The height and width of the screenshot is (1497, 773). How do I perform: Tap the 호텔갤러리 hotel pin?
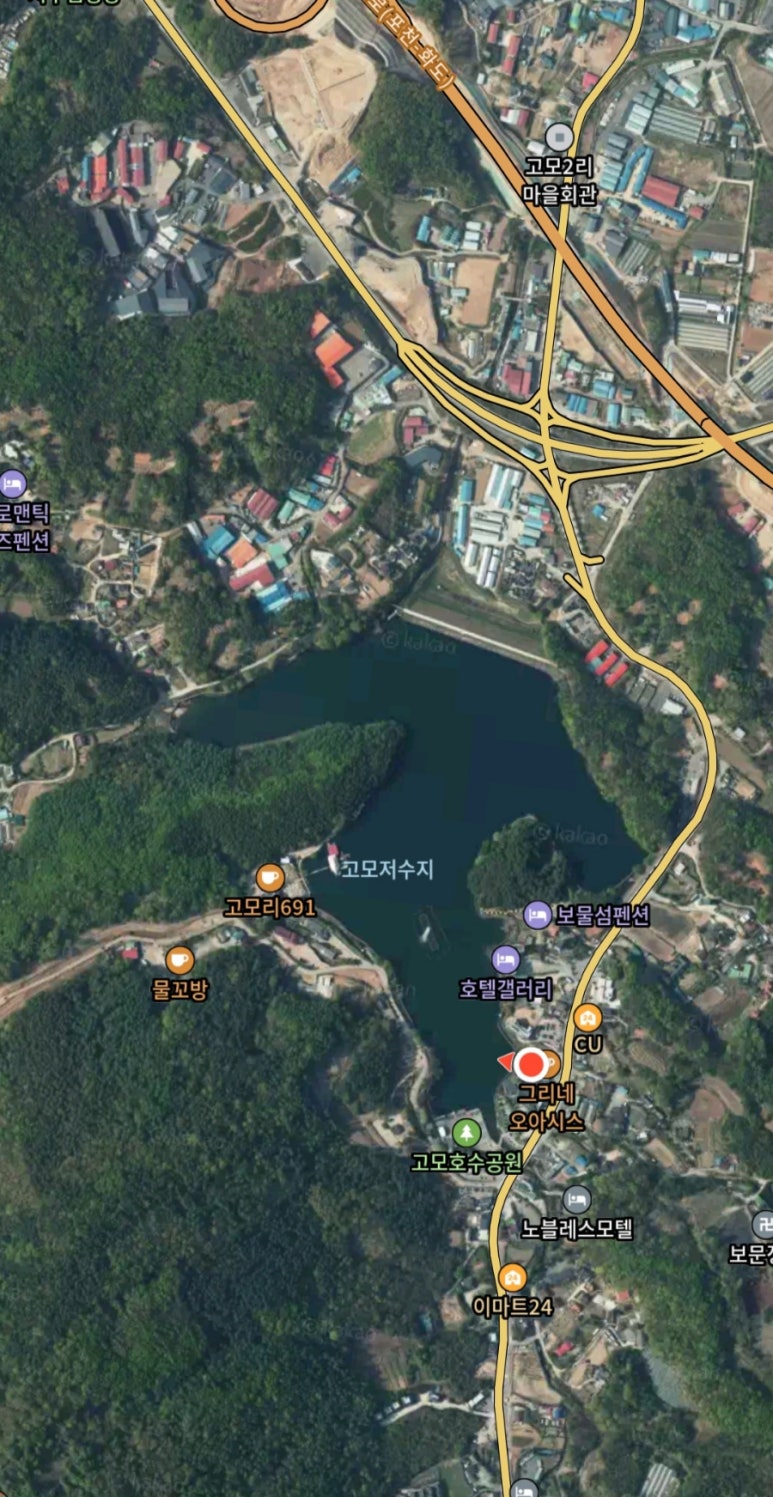point(506,960)
